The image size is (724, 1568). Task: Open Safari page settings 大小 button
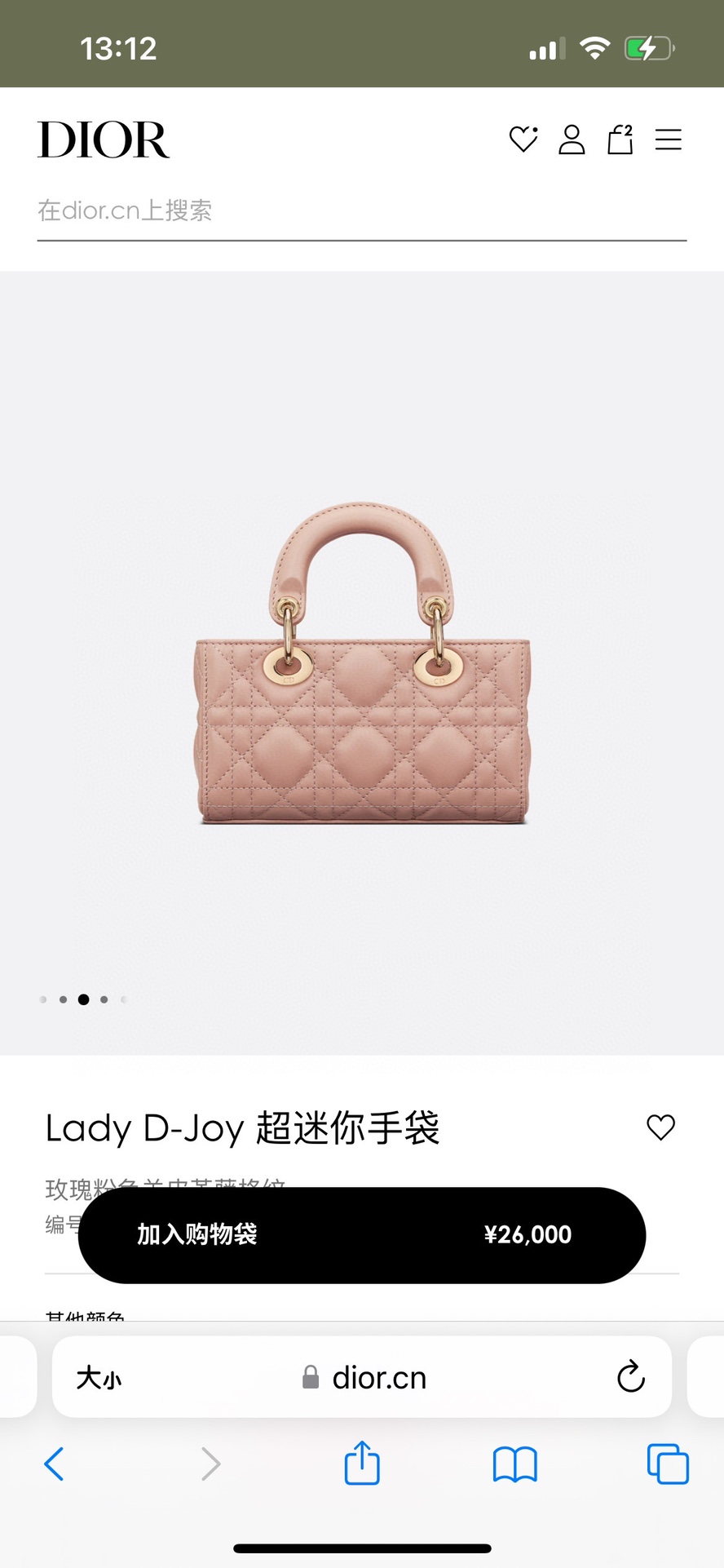(99, 1378)
